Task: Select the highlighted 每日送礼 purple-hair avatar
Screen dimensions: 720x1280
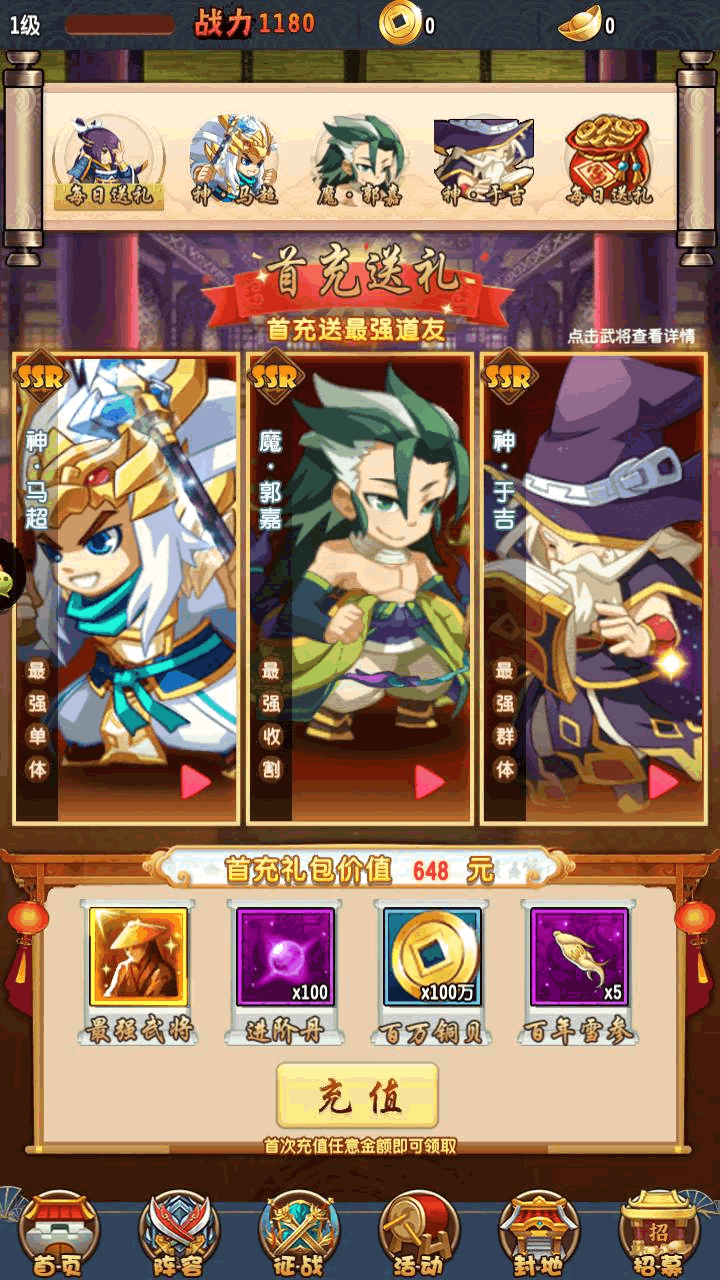Action: pos(109,160)
